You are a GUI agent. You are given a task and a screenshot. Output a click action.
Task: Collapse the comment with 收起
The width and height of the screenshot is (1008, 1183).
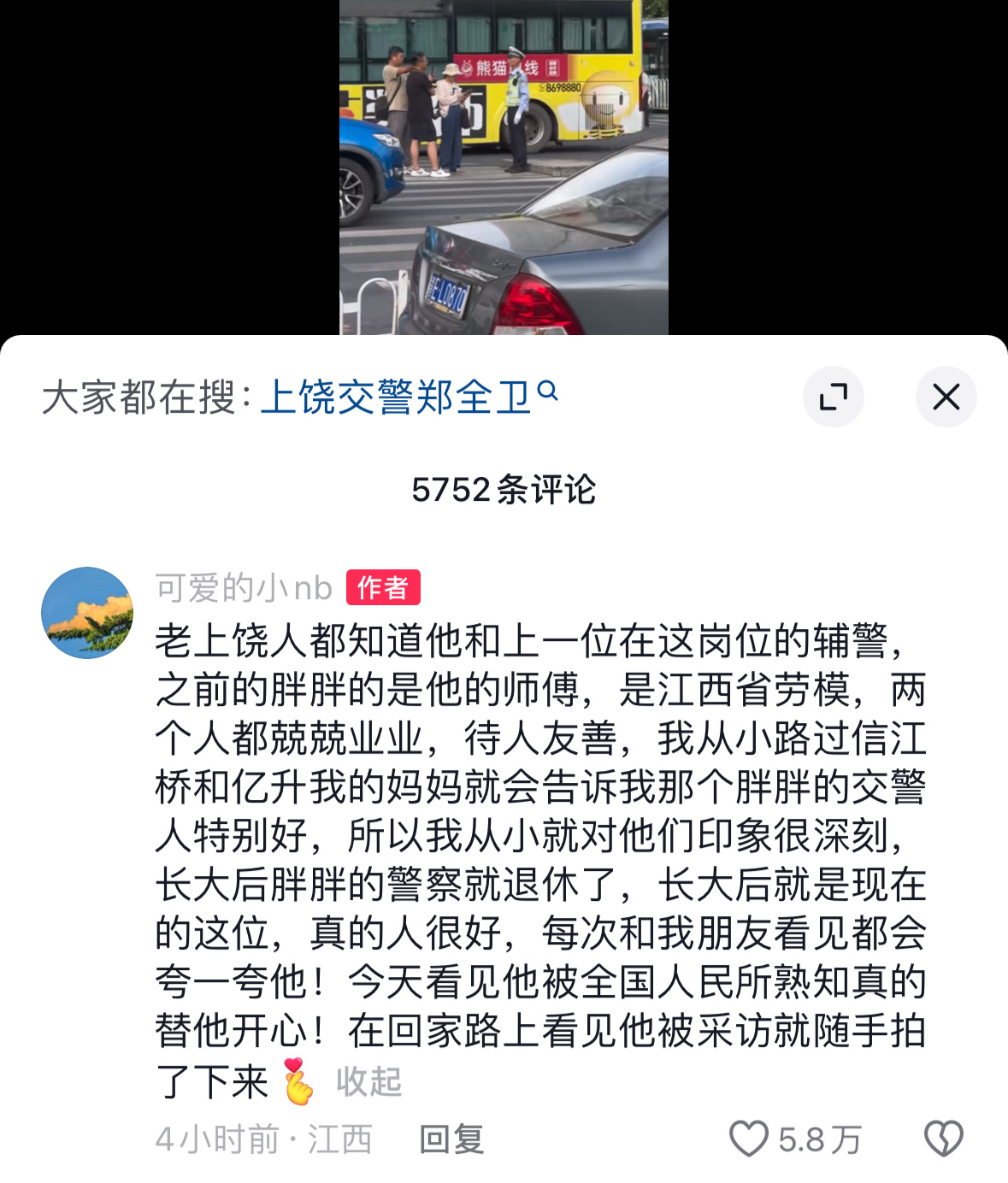[368, 1082]
